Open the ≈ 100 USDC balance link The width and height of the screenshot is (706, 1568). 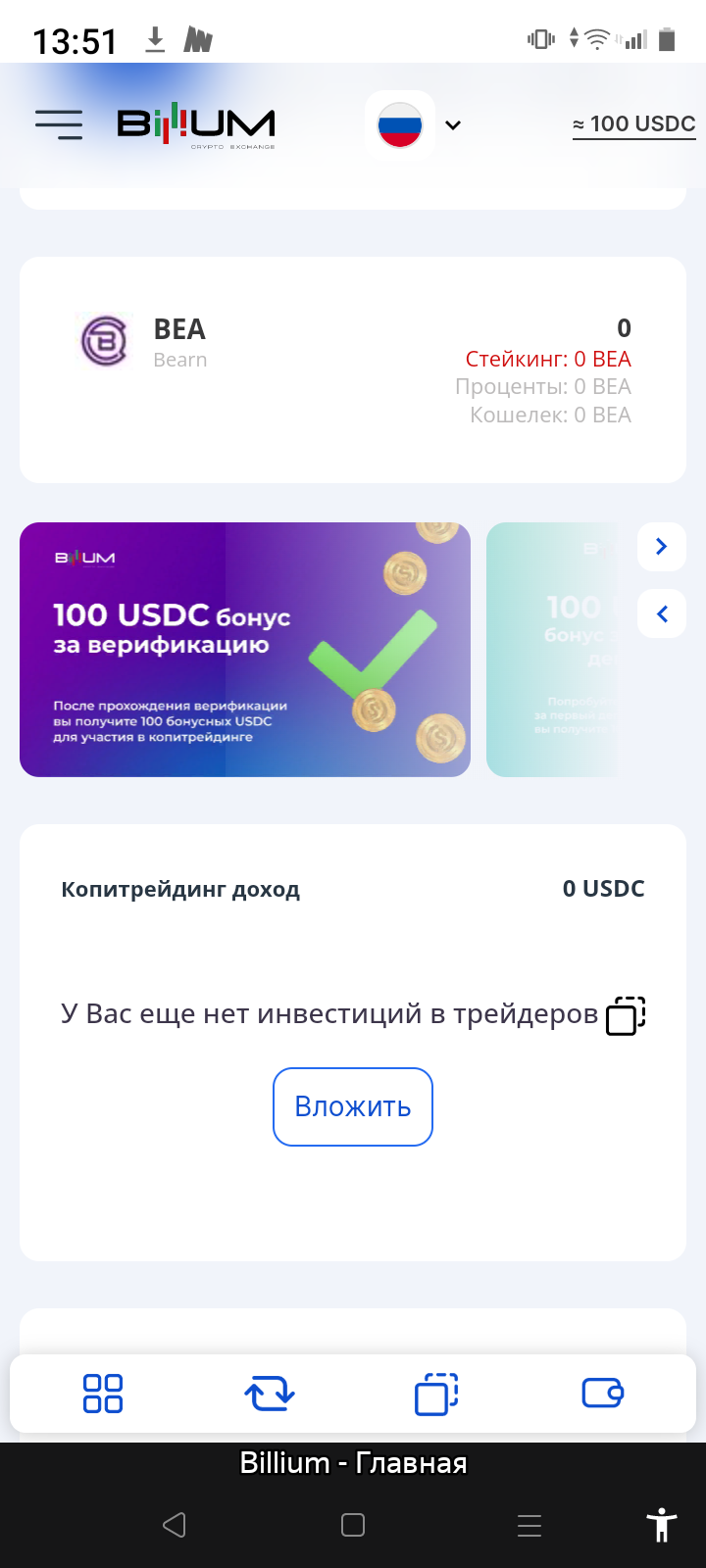(x=633, y=124)
